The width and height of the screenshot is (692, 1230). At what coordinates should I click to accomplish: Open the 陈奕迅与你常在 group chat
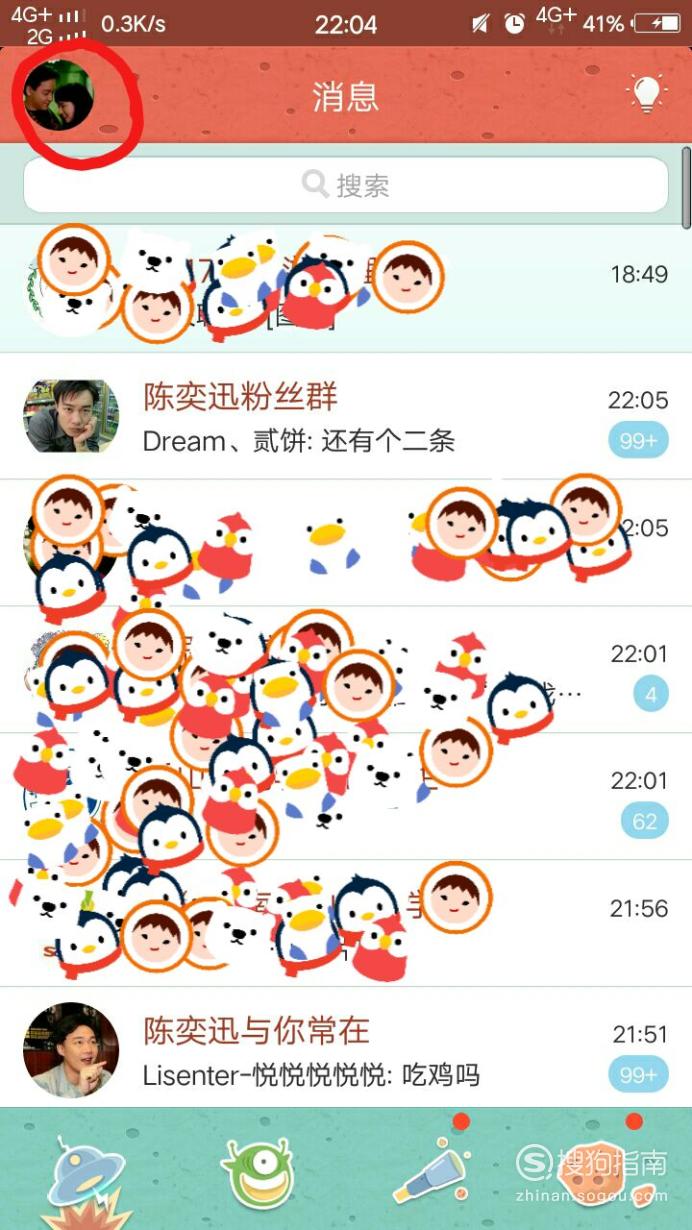point(346,1050)
